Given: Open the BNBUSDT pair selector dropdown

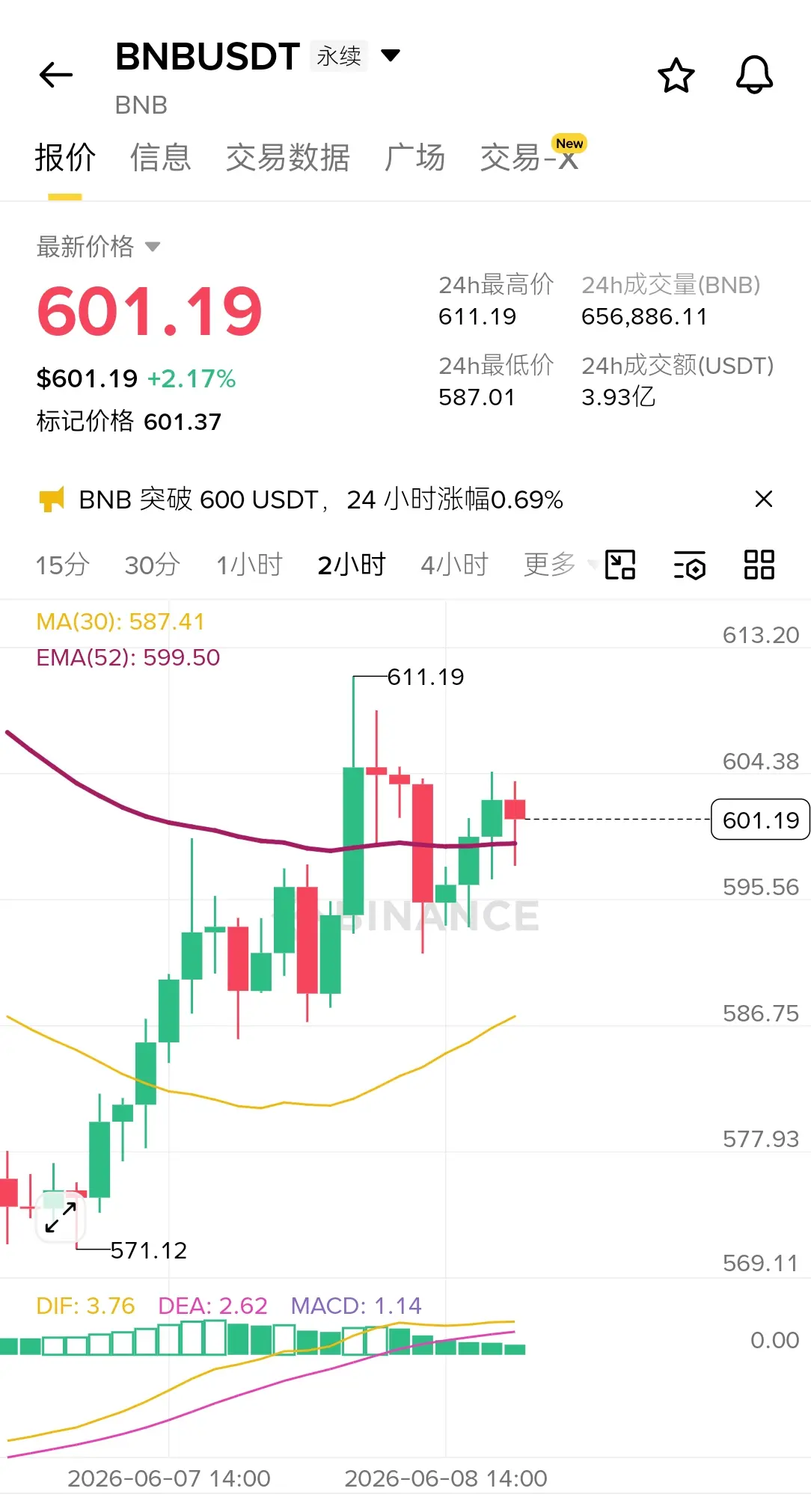Looking at the screenshot, I should click(x=391, y=55).
